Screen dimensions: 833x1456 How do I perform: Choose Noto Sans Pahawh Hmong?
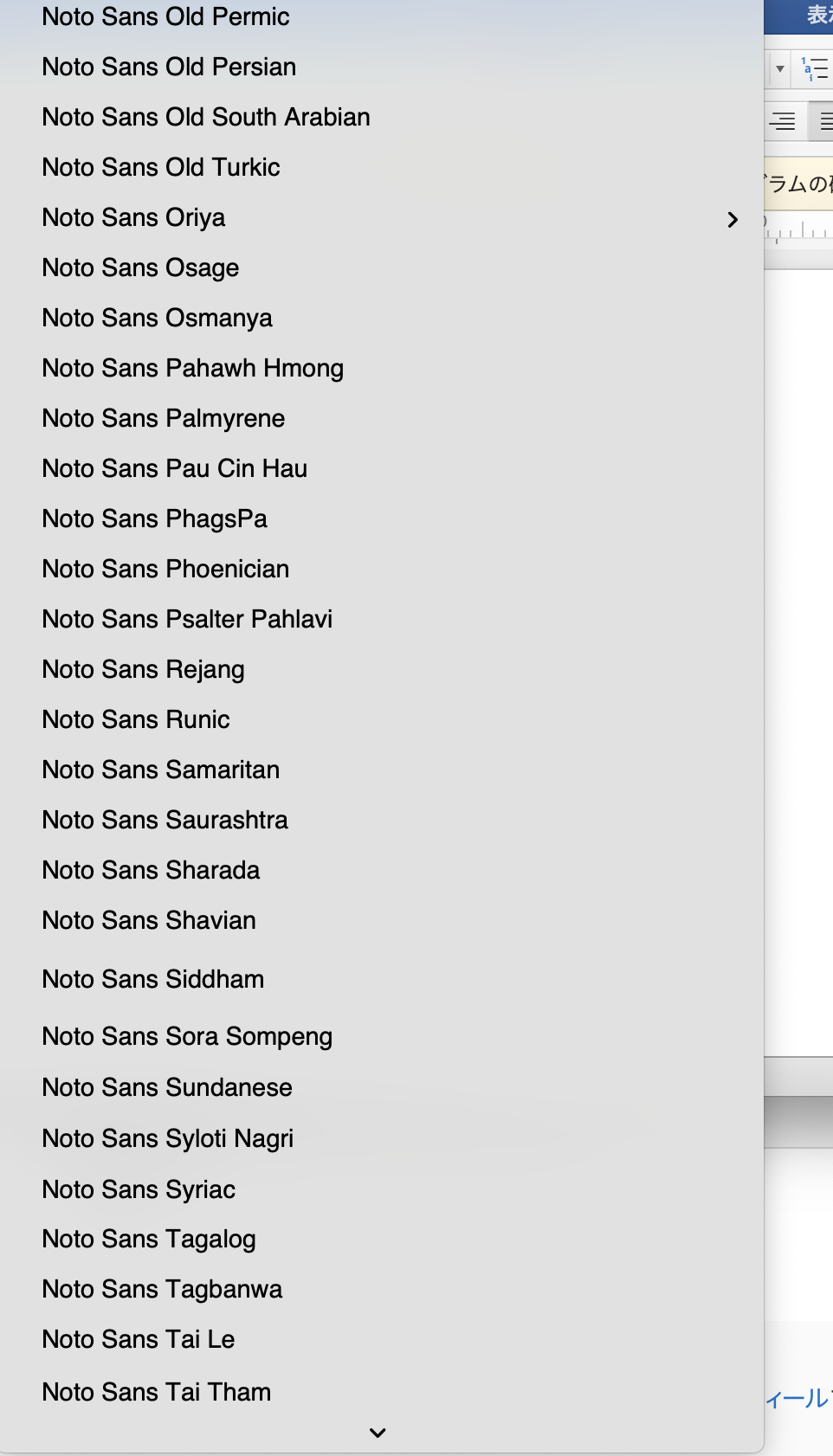pyautogui.click(x=192, y=368)
